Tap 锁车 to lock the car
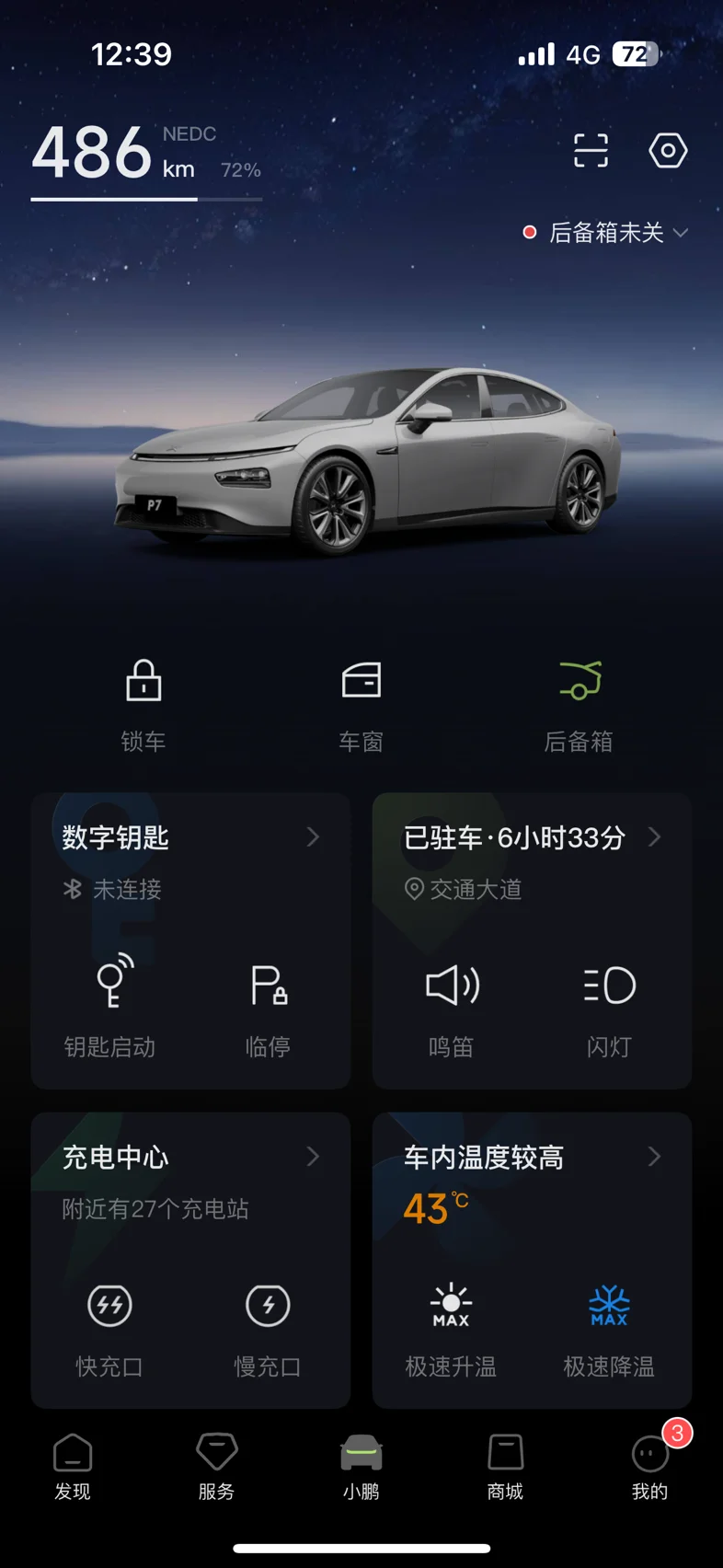 143,706
